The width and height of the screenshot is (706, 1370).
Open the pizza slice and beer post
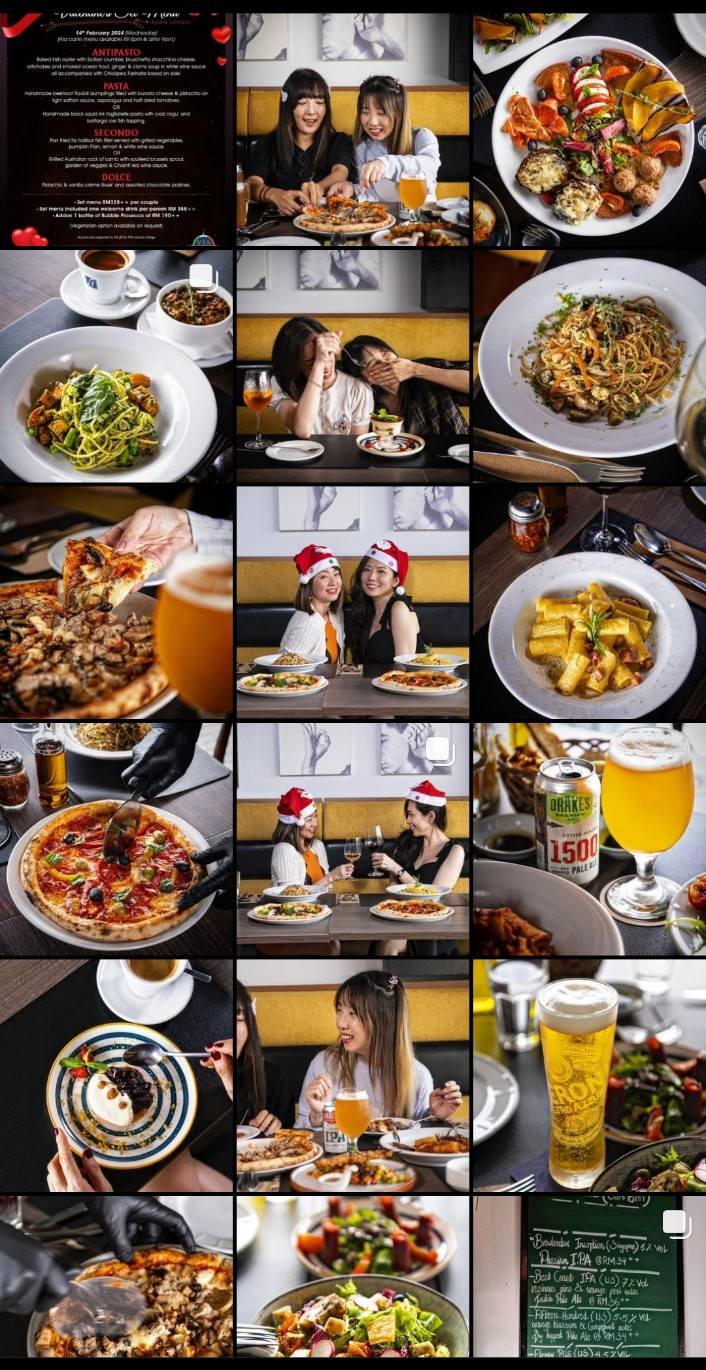116,602
